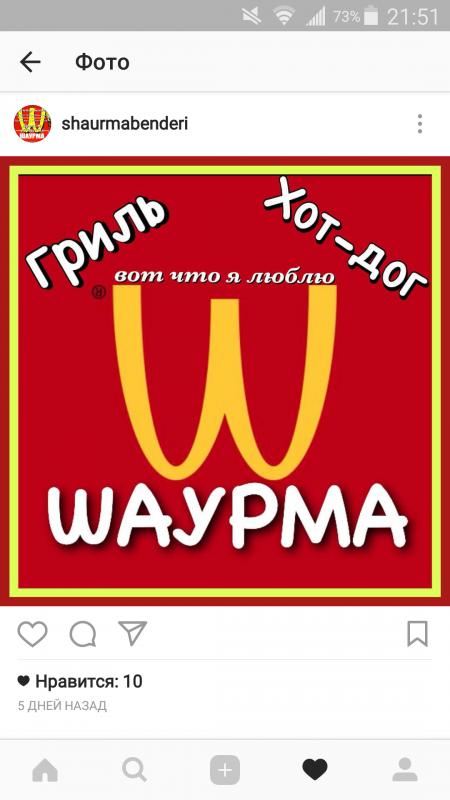450x800 pixels.
Task: Like the post with the heart icon
Action: click(33, 634)
